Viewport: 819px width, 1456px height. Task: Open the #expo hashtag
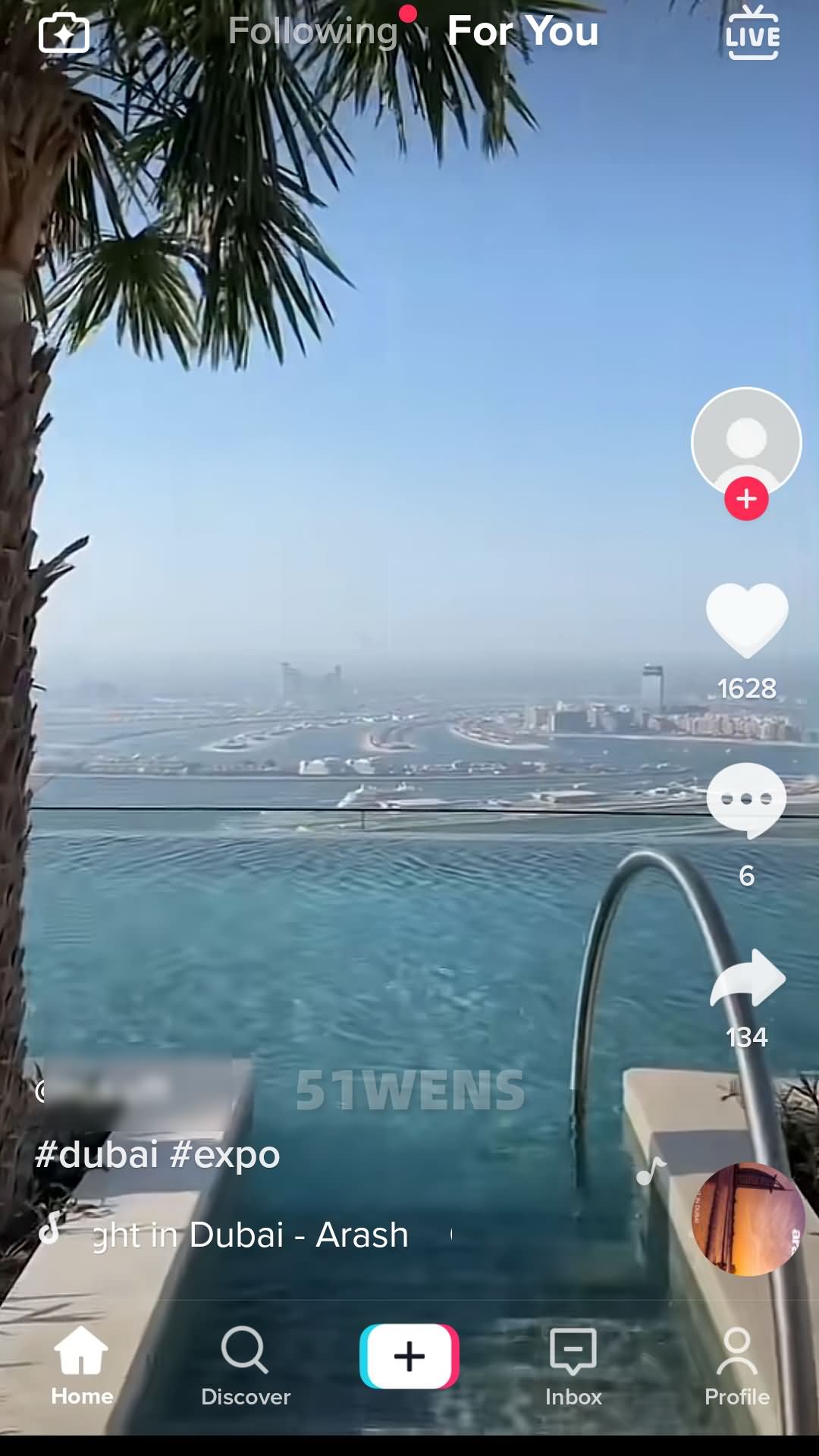point(225,1154)
